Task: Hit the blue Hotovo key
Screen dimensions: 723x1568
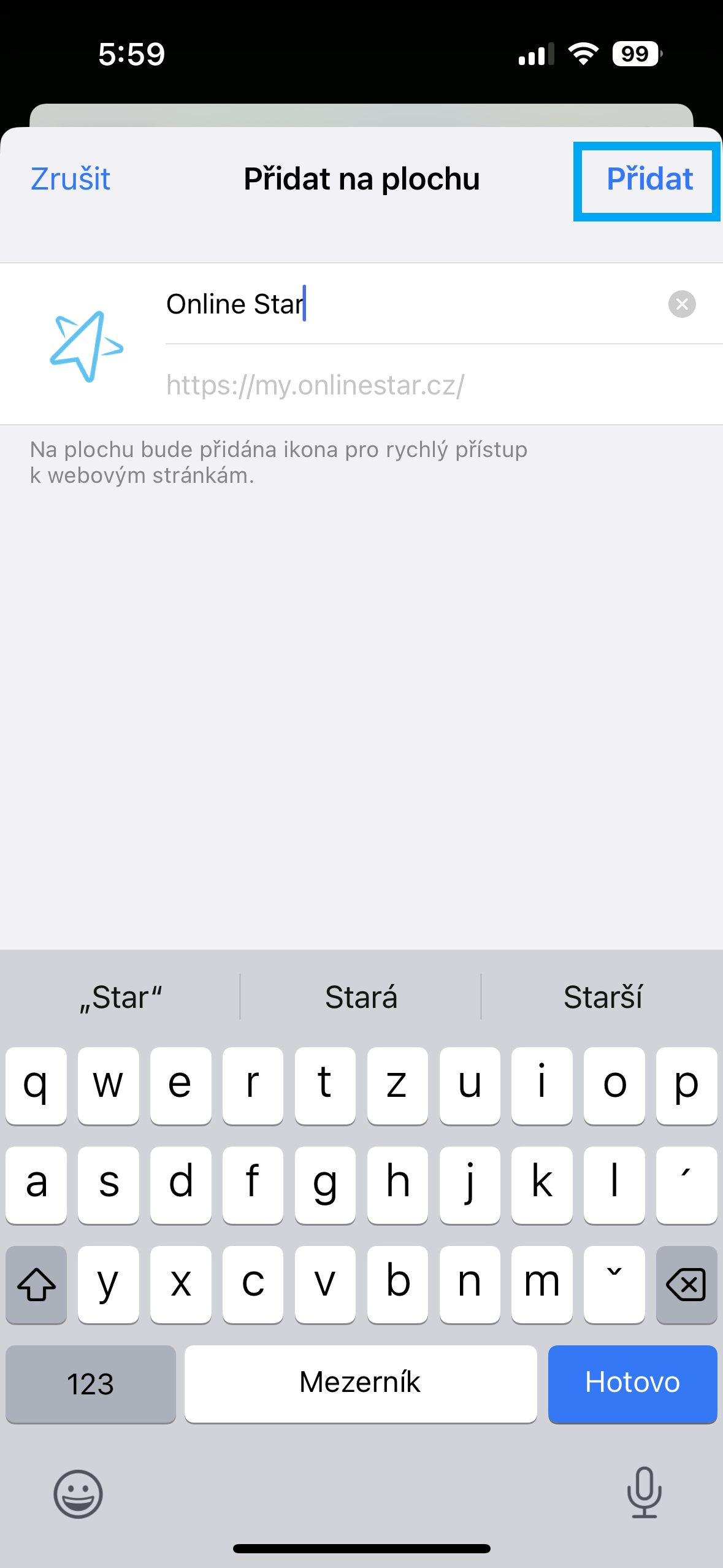Action: (632, 1383)
